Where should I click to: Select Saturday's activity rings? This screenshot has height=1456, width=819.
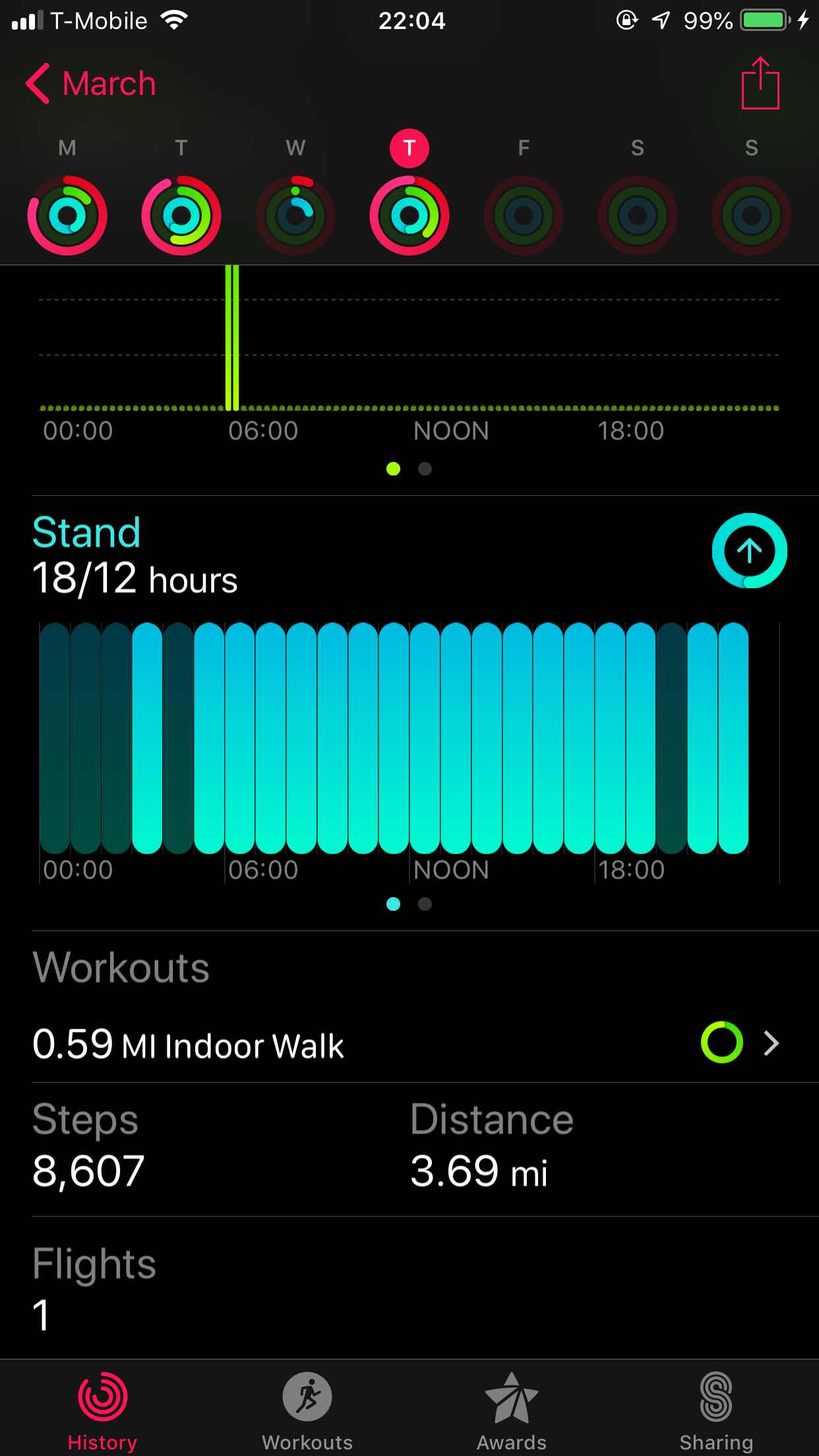[x=638, y=215]
